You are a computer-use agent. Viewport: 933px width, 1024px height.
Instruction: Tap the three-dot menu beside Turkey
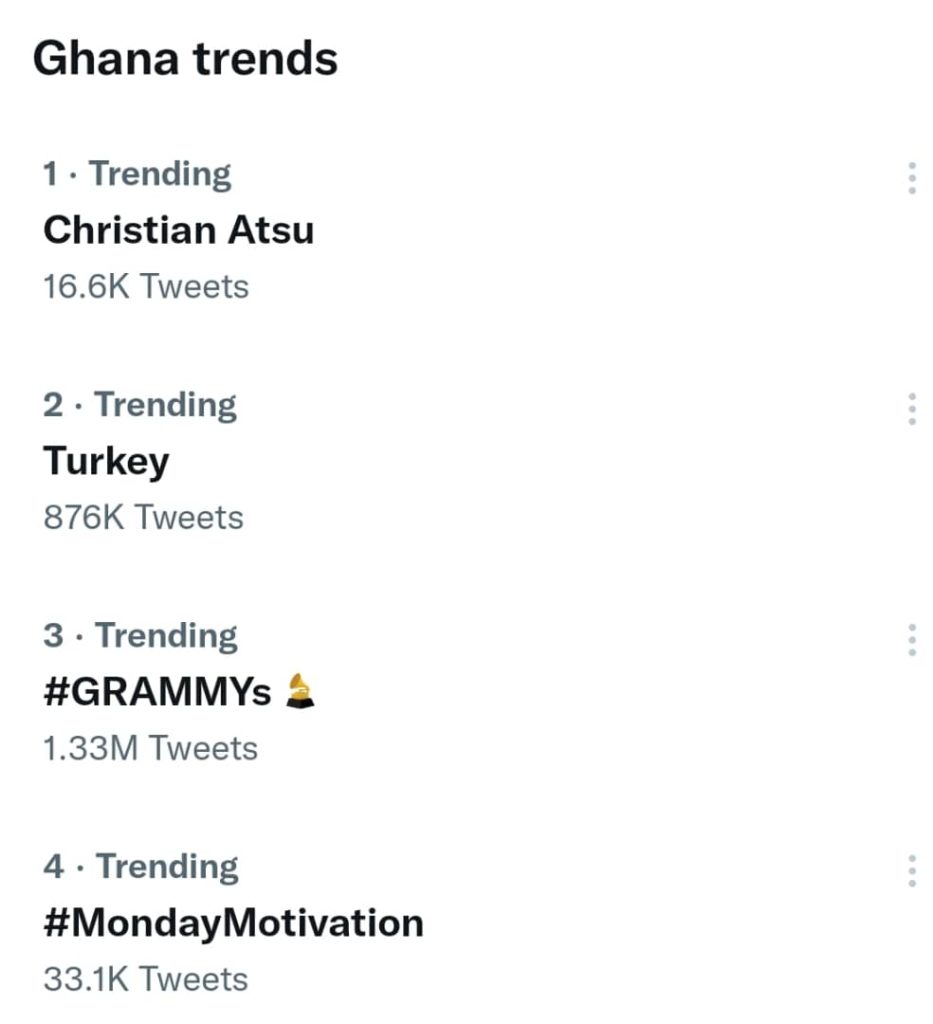(x=911, y=408)
